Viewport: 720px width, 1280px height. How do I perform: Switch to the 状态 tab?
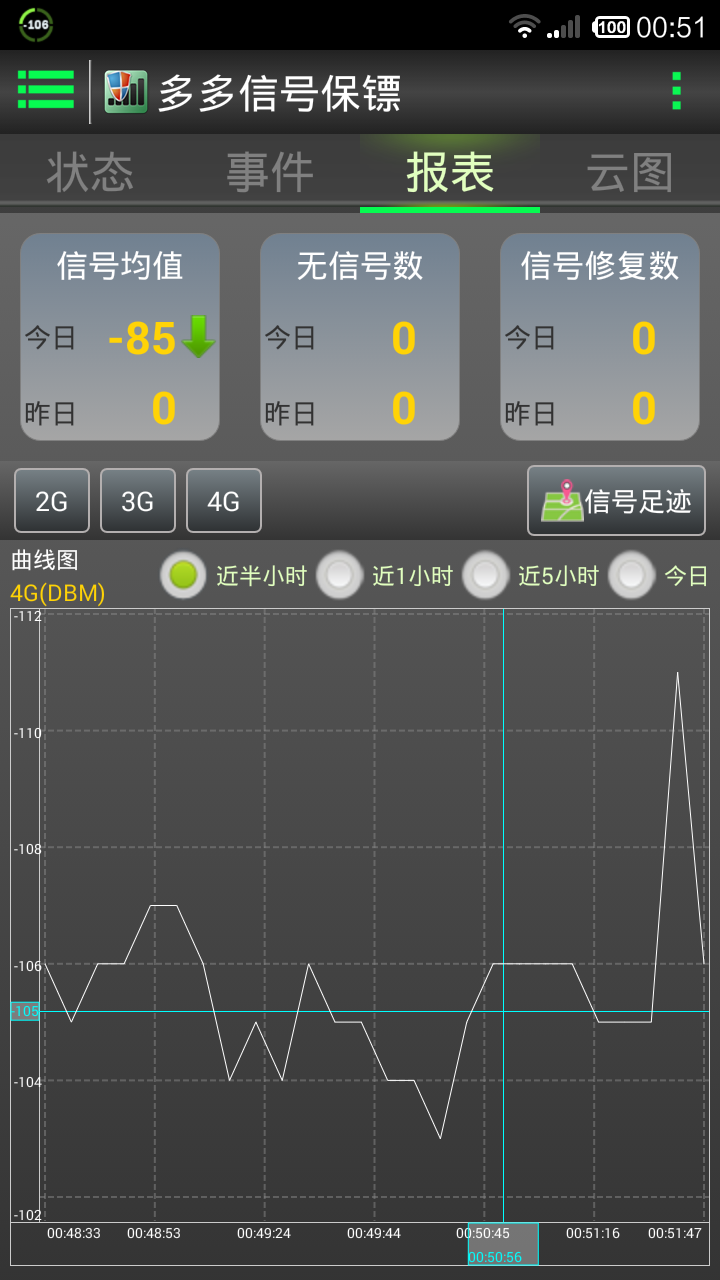tap(90, 172)
